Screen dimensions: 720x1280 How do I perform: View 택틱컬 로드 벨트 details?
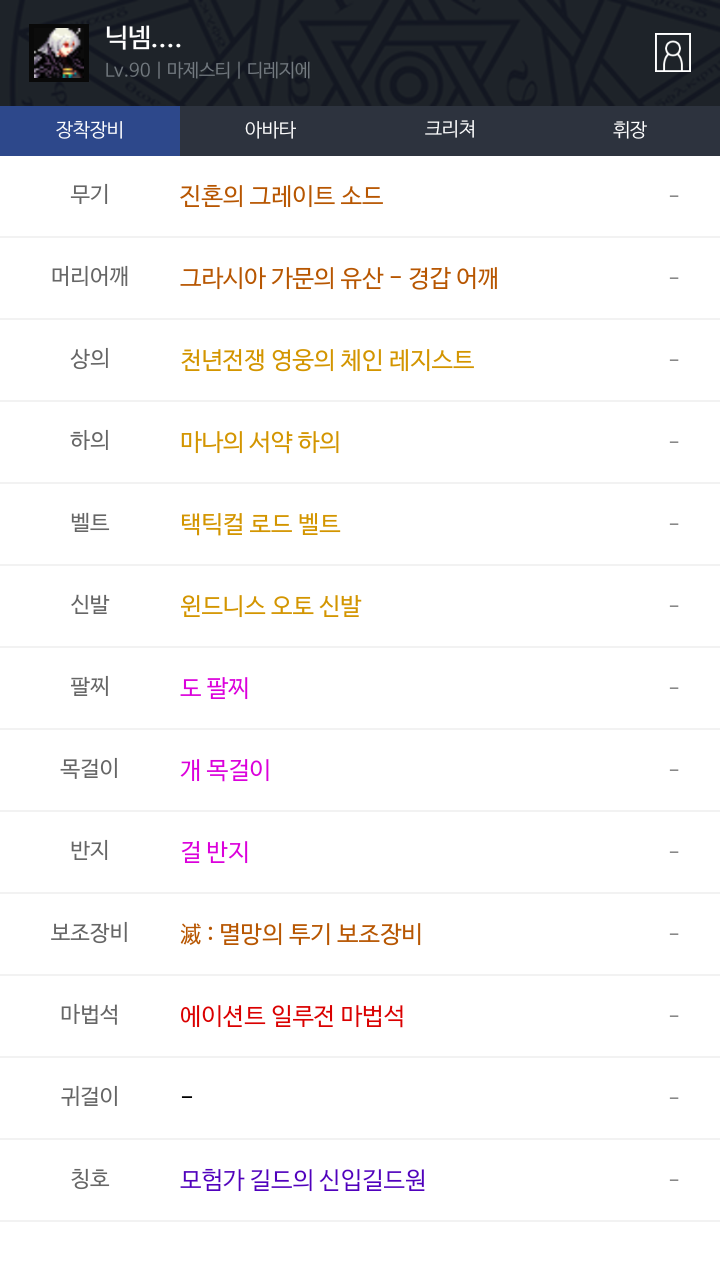pyautogui.click(x=260, y=524)
